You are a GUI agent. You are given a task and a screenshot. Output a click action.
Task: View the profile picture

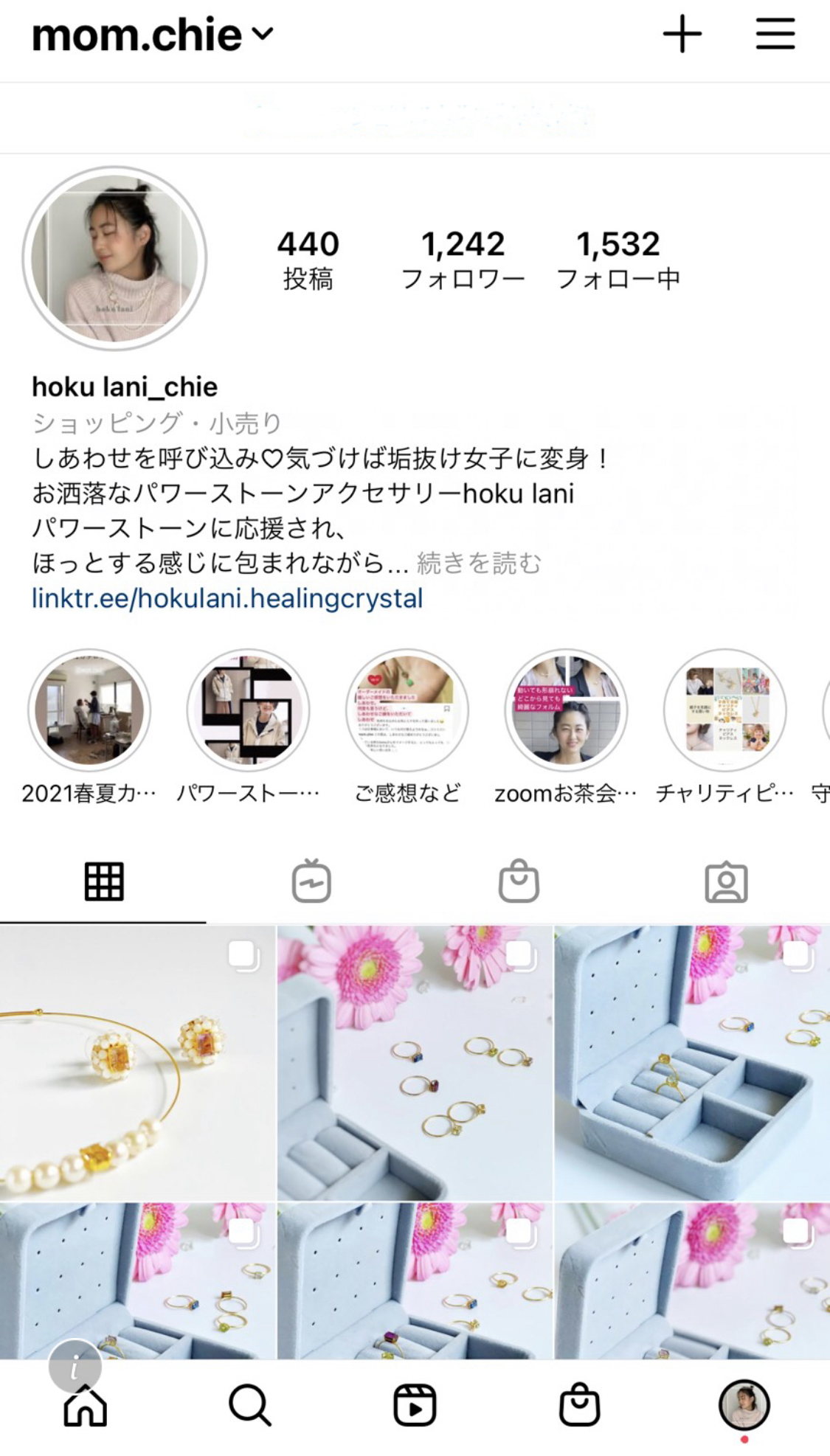tap(115, 258)
